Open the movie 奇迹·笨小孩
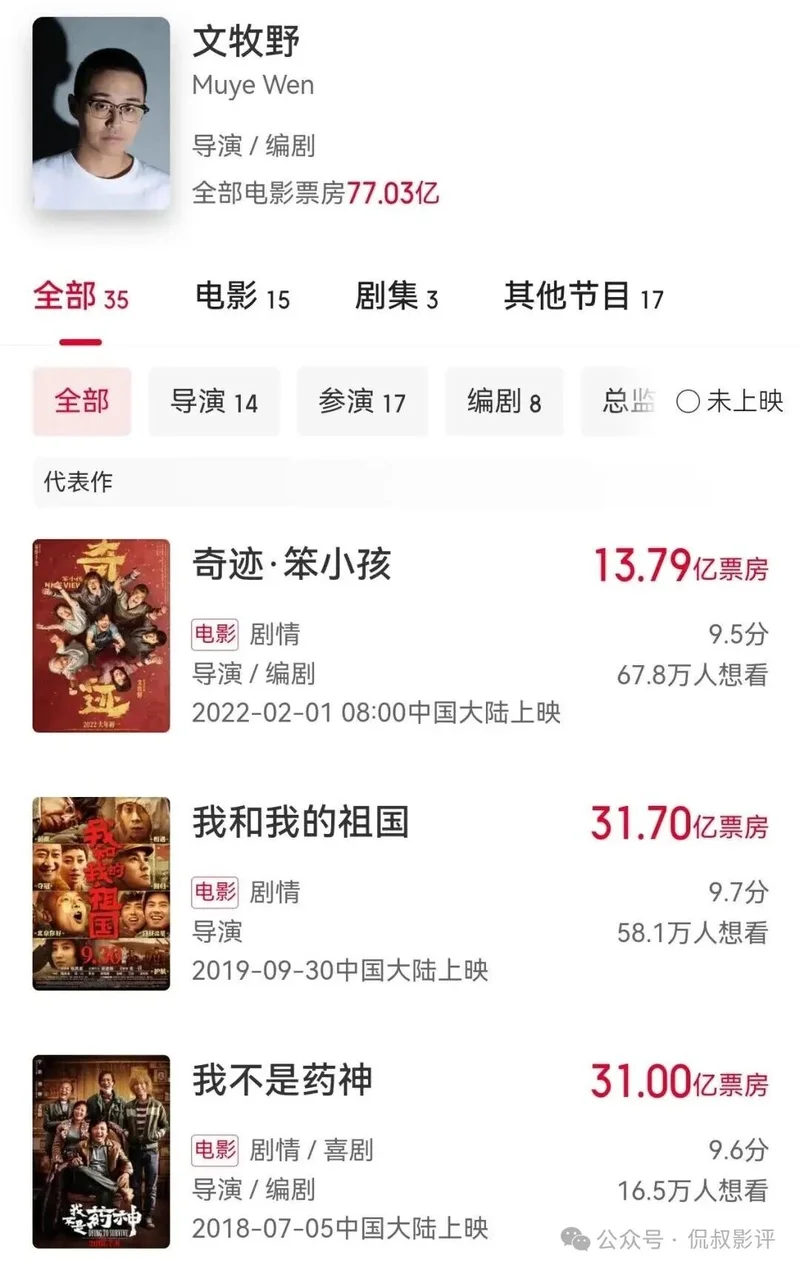This screenshot has width=800, height=1271. pyautogui.click(x=291, y=565)
